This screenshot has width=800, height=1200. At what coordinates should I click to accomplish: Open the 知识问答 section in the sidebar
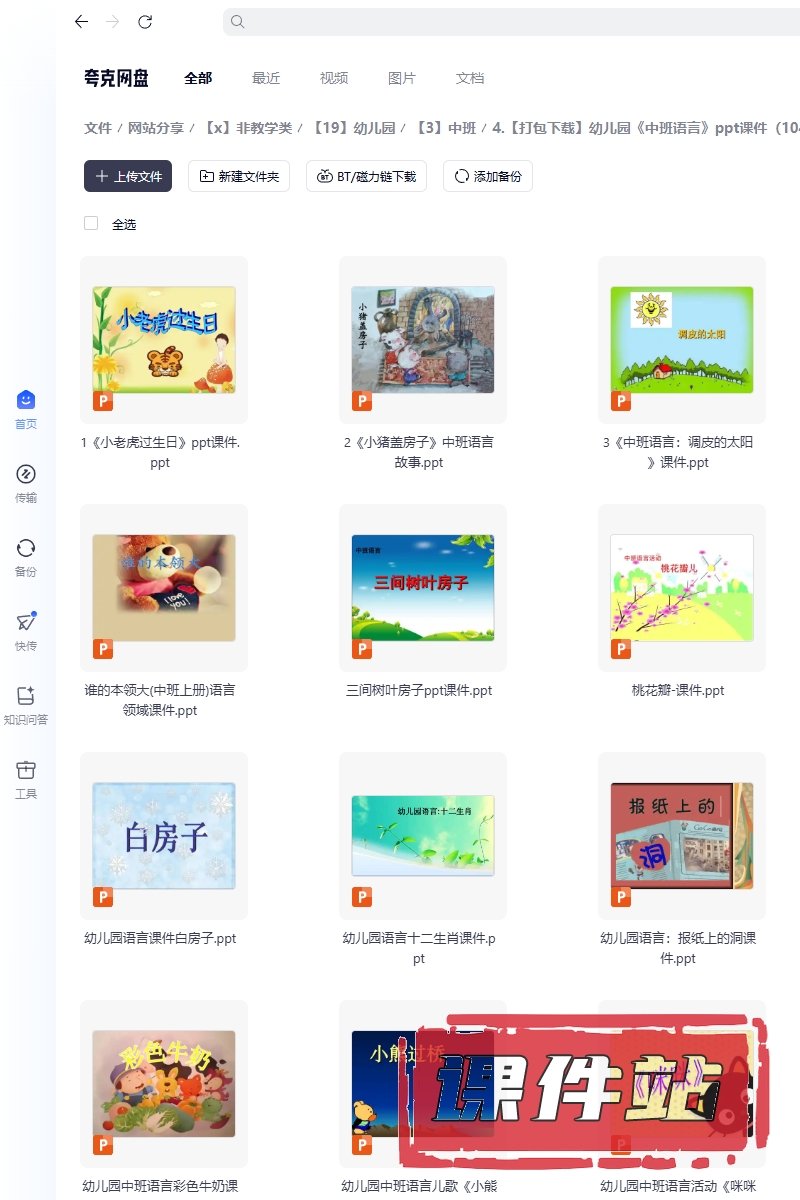pos(26,704)
